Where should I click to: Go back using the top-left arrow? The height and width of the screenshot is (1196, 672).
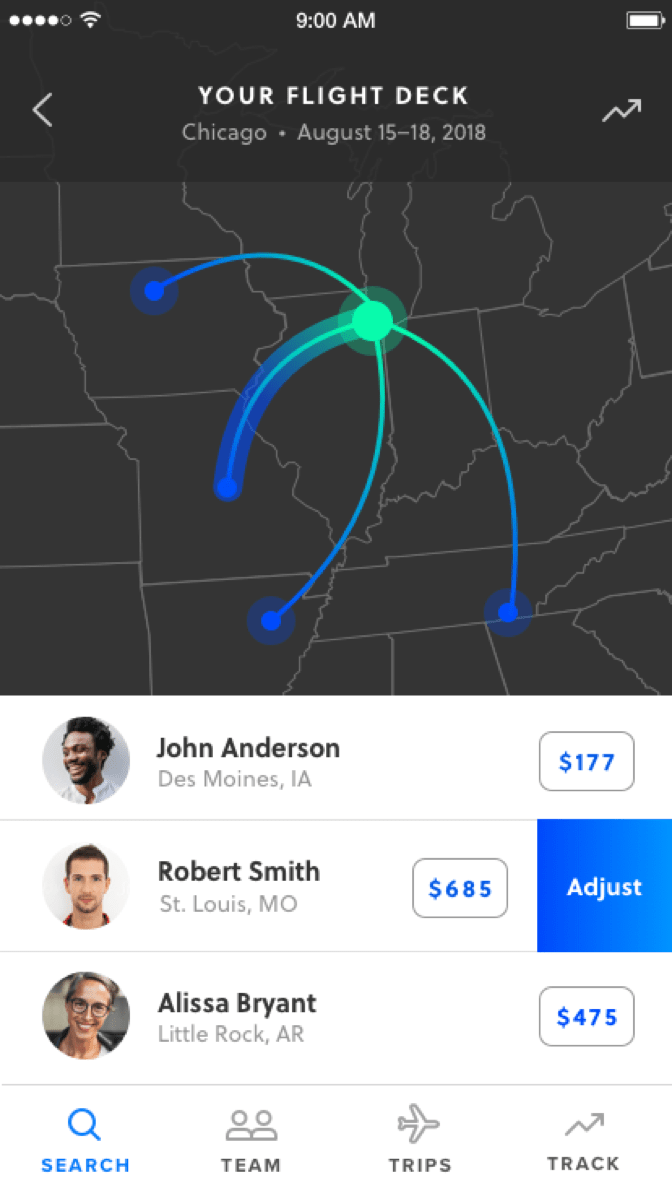click(x=42, y=110)
